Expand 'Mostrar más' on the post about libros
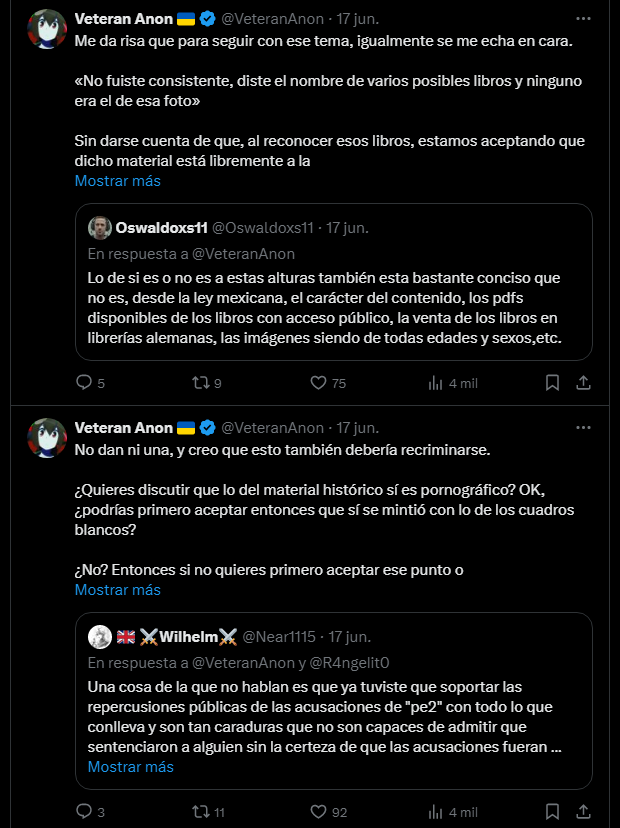Screen dimensions: 620x828 117,181
